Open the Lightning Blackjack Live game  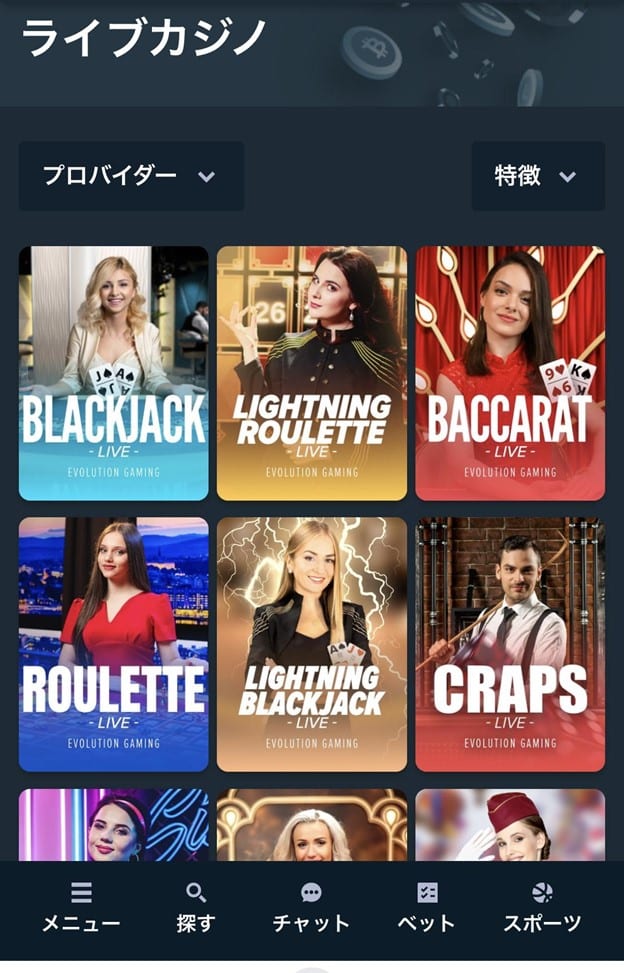(312, 644)
